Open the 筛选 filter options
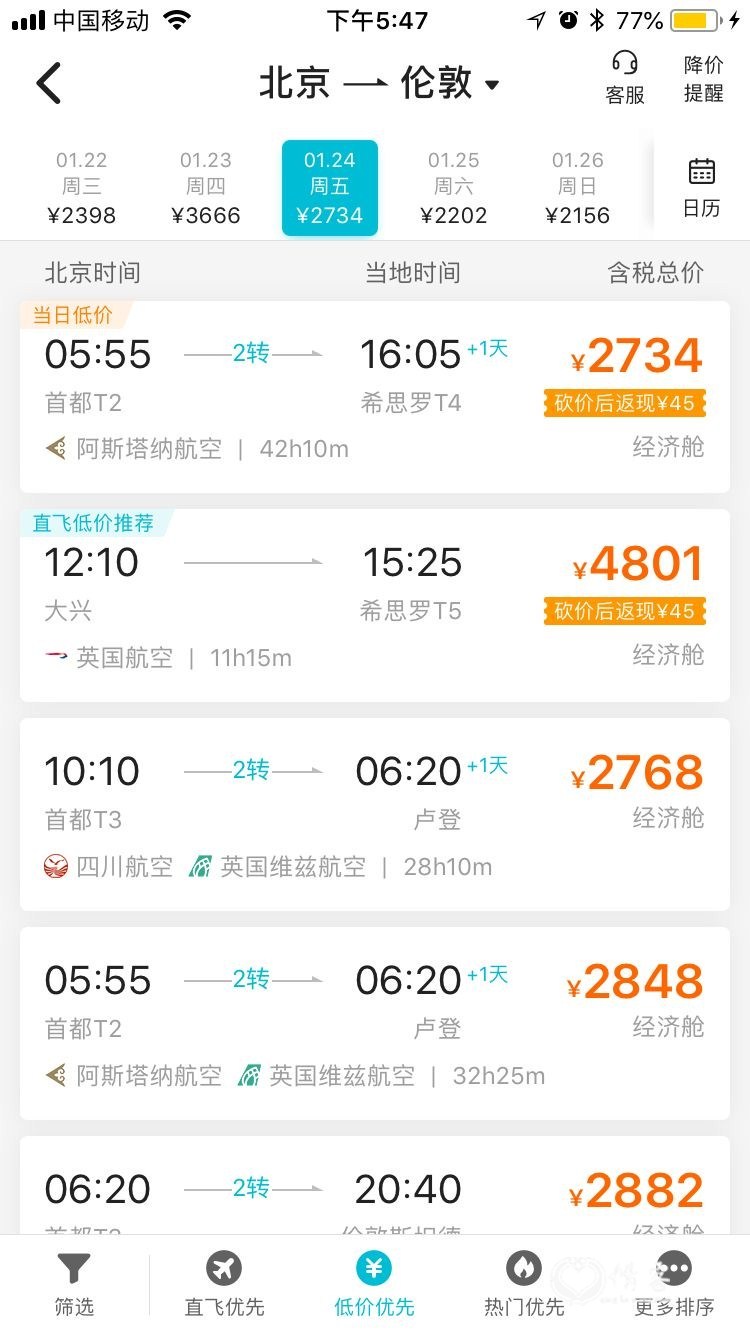Viewport: 750px width, 1334px height. [75, 1284]
